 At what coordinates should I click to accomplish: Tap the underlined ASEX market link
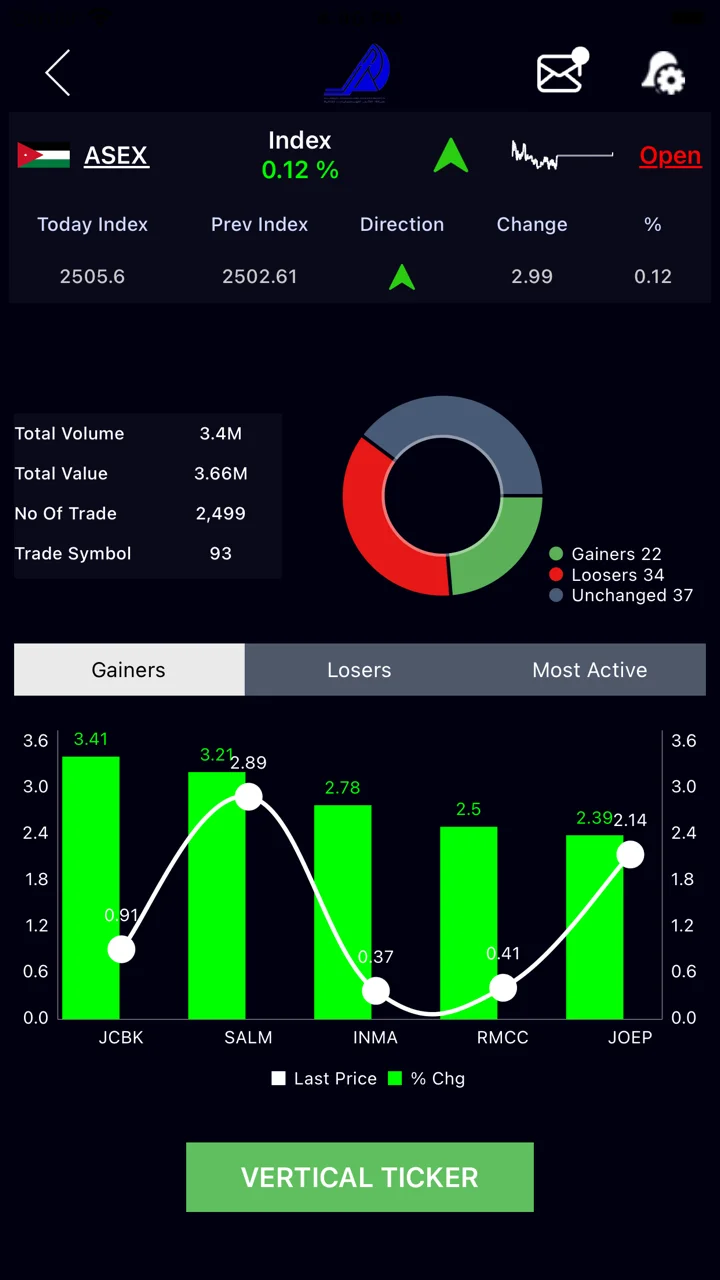click(116, 155)
